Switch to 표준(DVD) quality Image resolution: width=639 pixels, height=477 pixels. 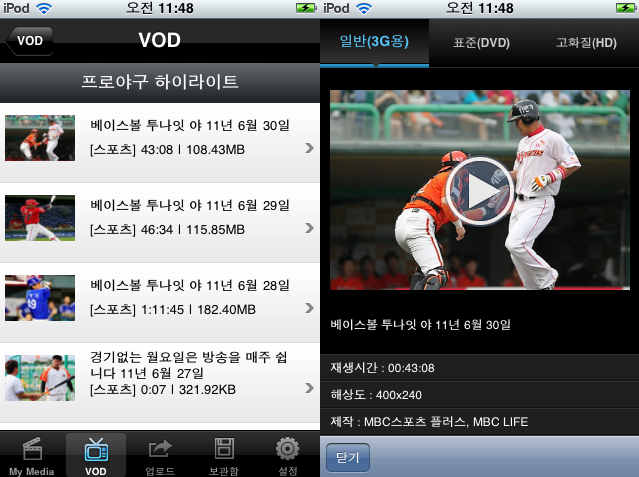click(x=479, y=43)
